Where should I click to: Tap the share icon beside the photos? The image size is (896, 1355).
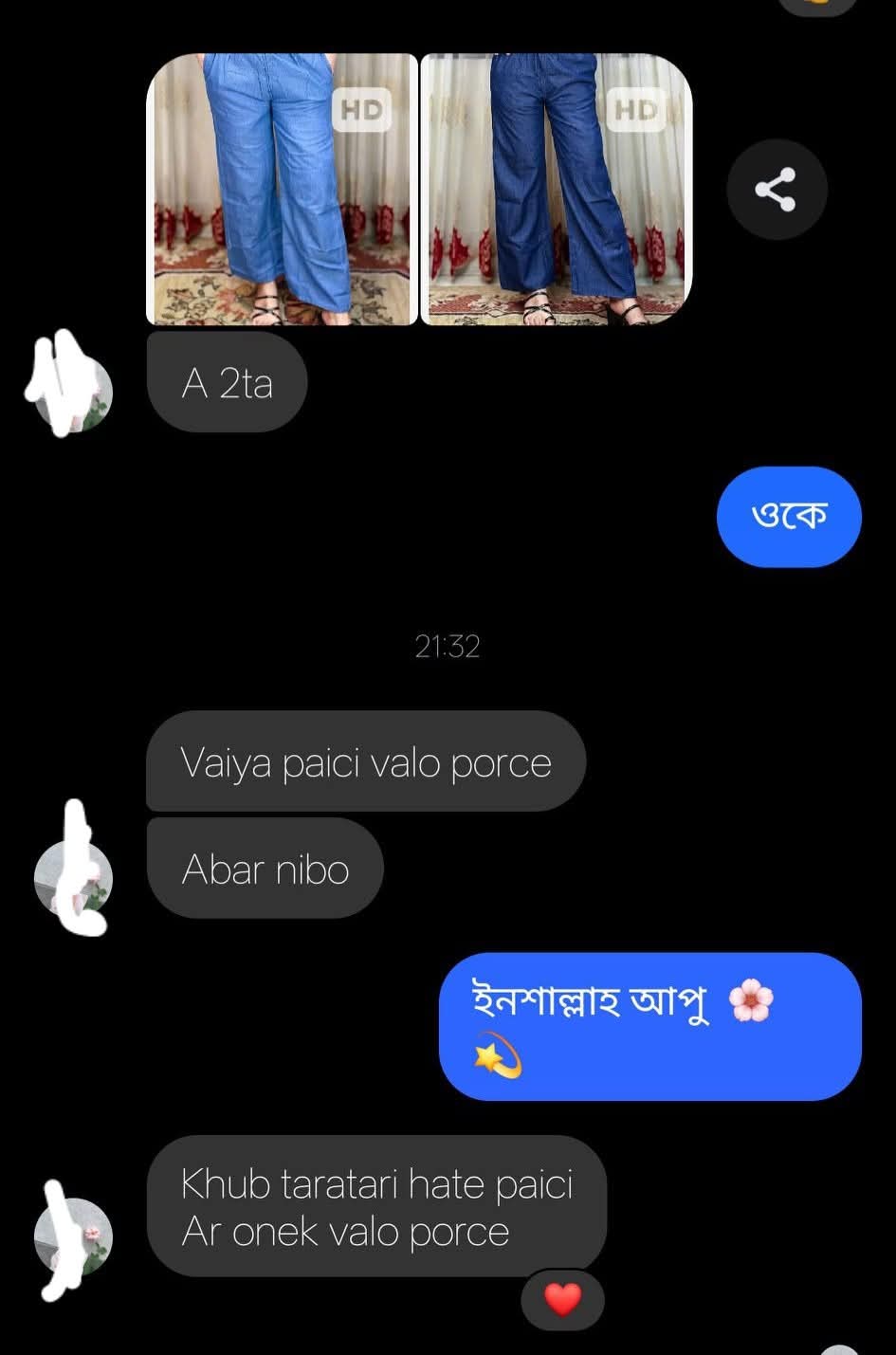point(777,189)
